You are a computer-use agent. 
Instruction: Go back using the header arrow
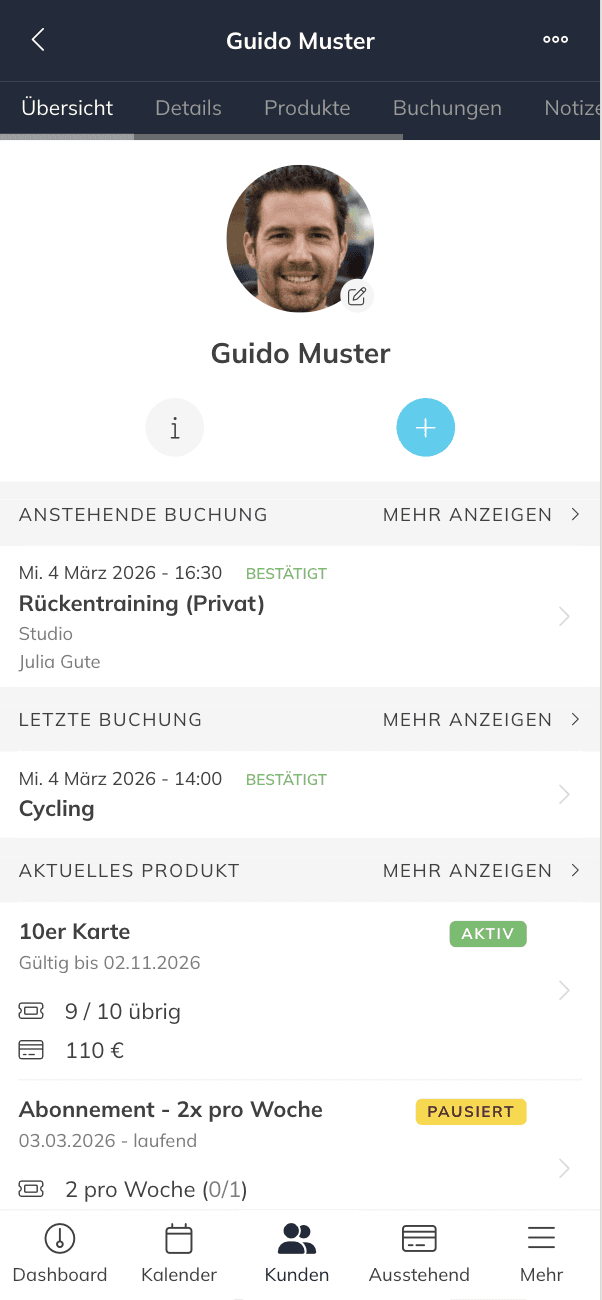[38, 40]
